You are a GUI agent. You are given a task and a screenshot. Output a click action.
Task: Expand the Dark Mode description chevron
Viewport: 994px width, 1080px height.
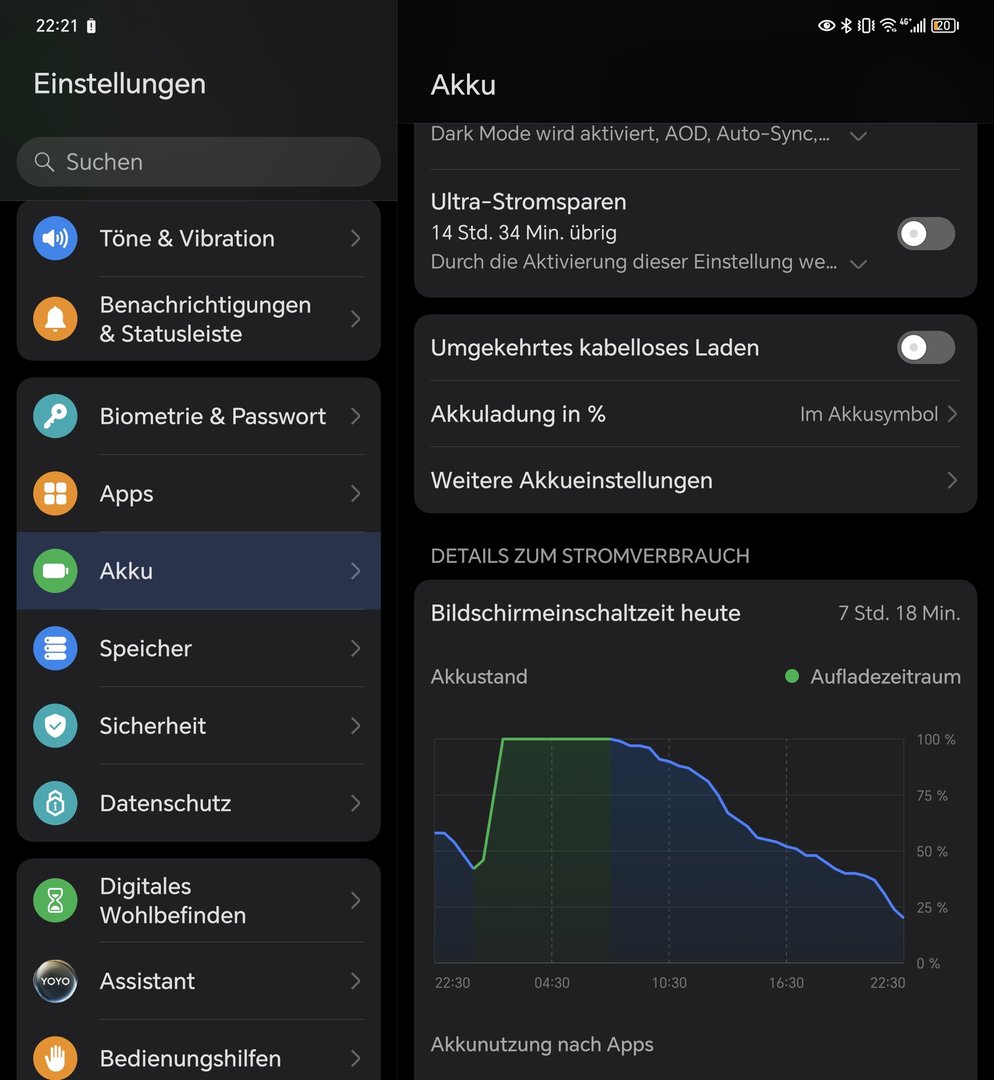857,135
